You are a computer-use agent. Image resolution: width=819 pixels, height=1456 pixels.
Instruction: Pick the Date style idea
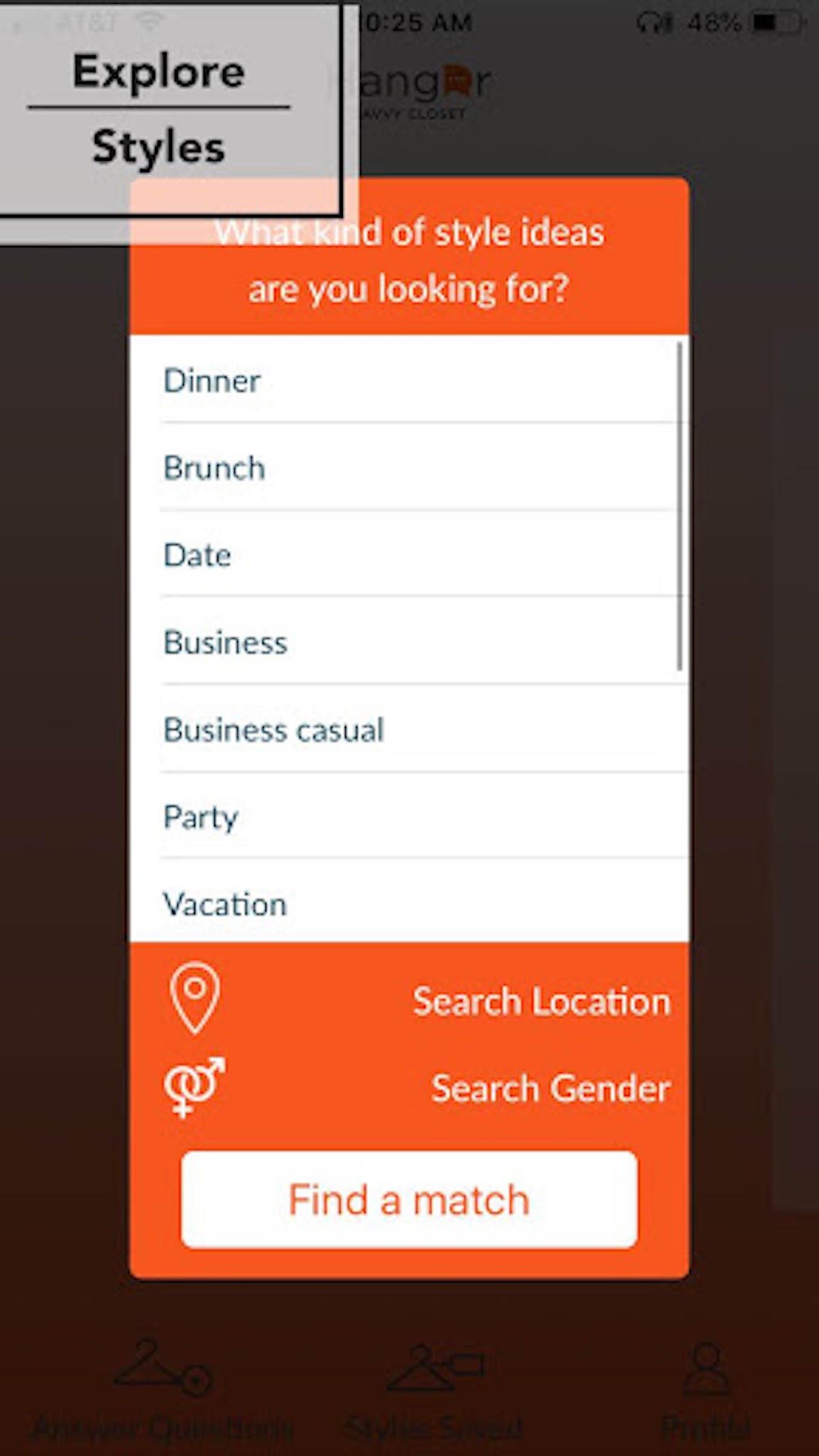(197, 555)
